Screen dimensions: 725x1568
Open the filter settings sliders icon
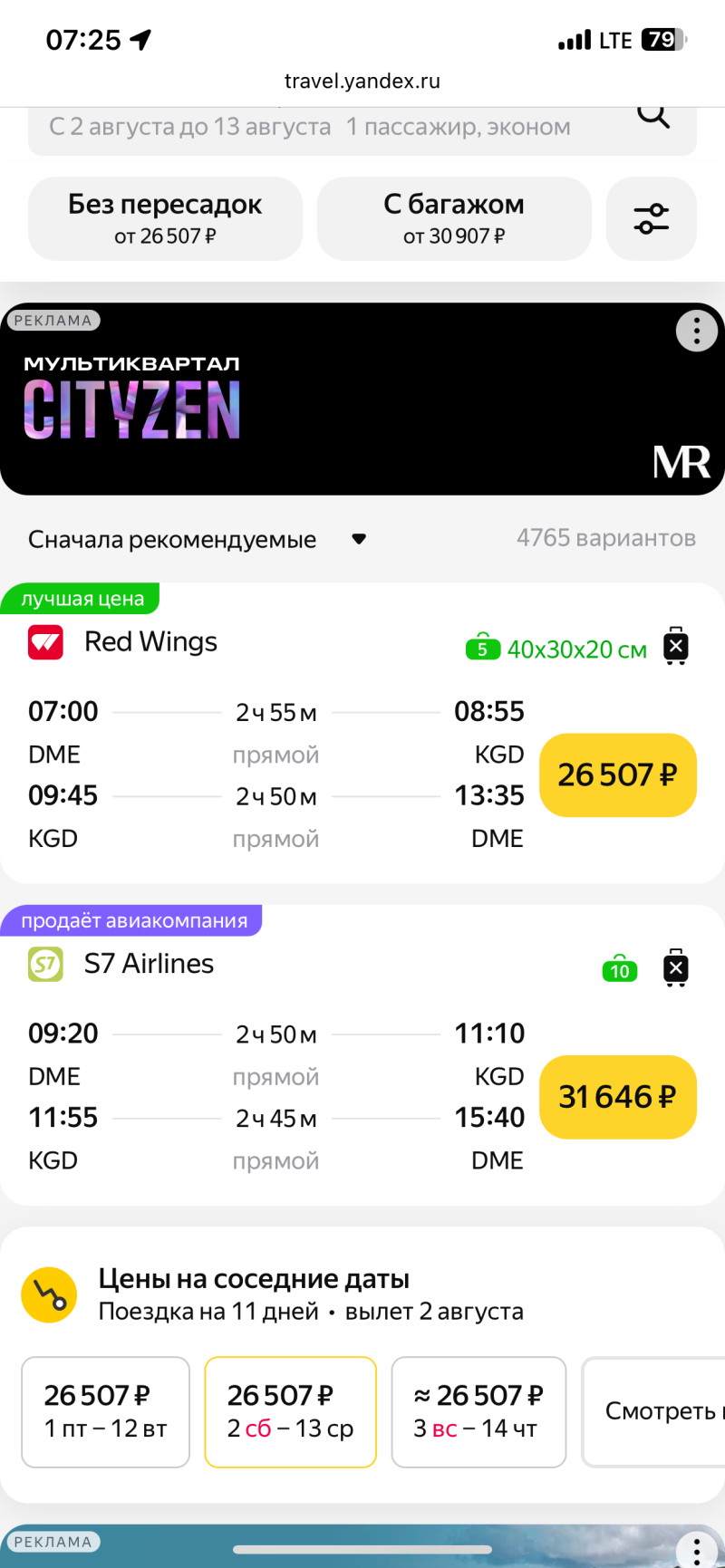pyautogui.click(x=651, y=218)
